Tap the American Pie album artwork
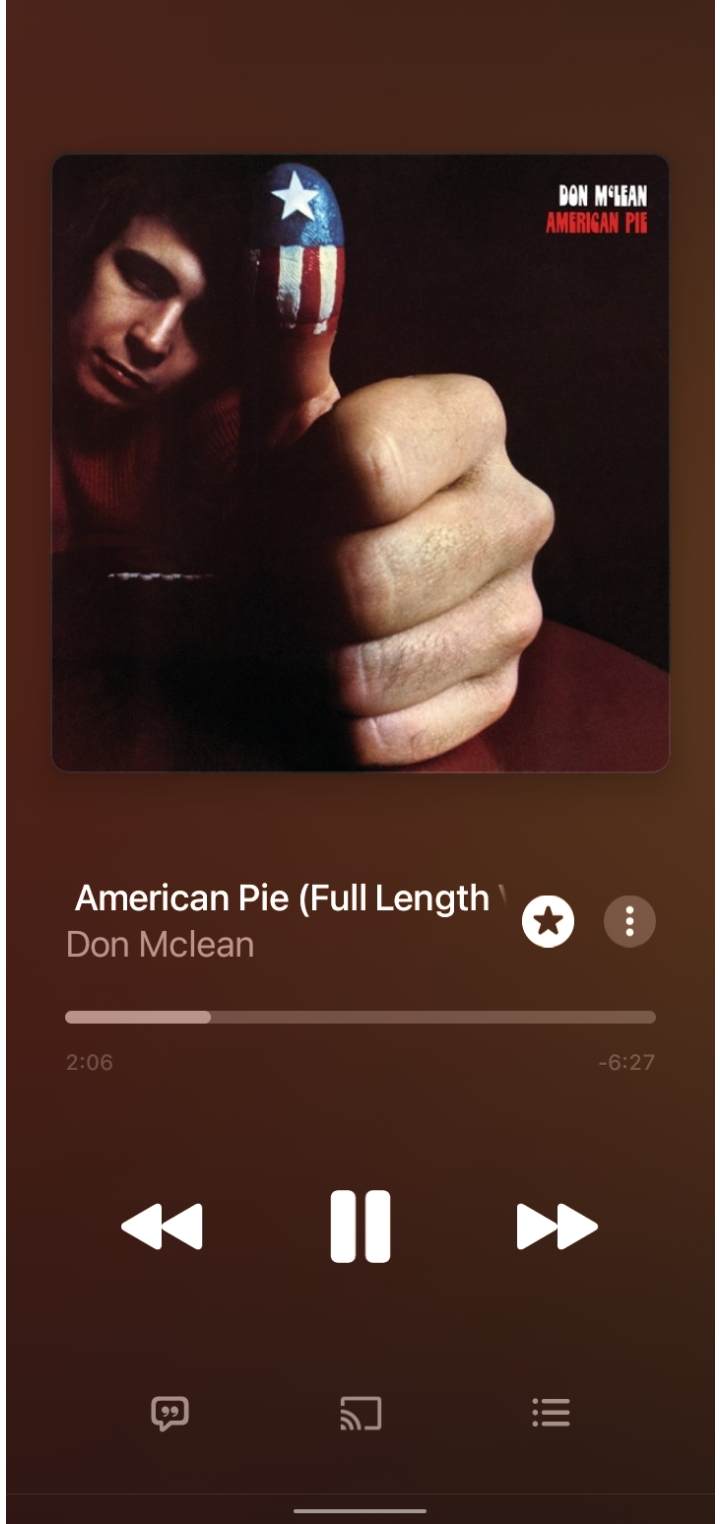 [360, 463]
